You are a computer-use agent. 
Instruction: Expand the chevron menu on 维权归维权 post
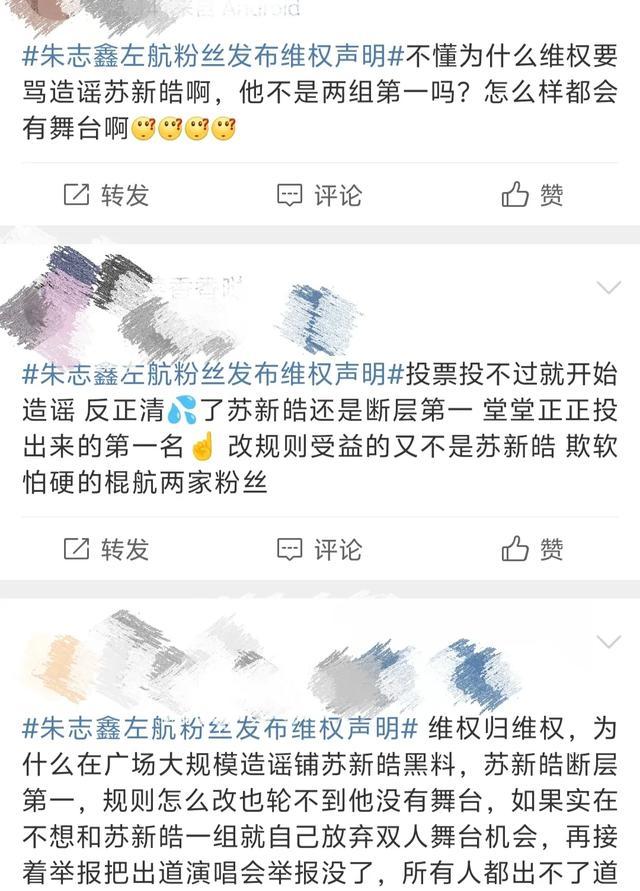coord(608,641)
